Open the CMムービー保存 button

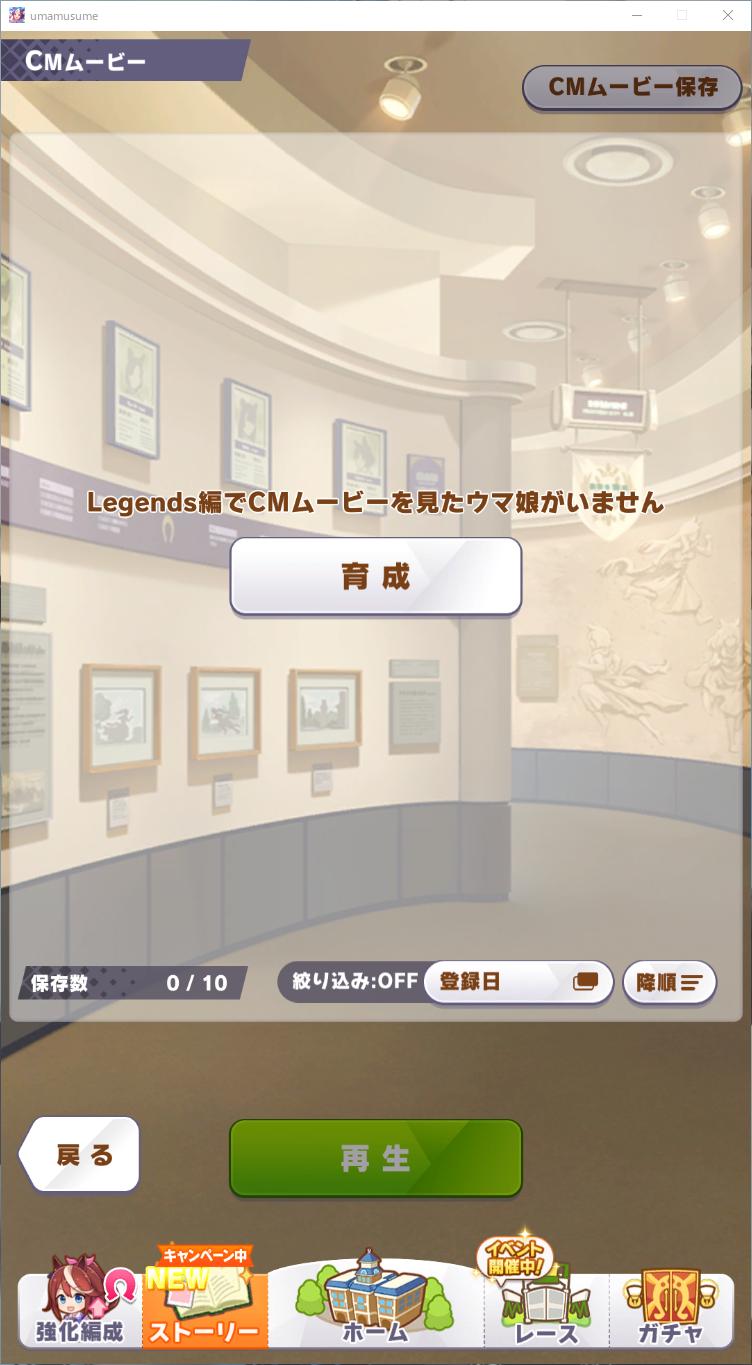pos(632,88)
